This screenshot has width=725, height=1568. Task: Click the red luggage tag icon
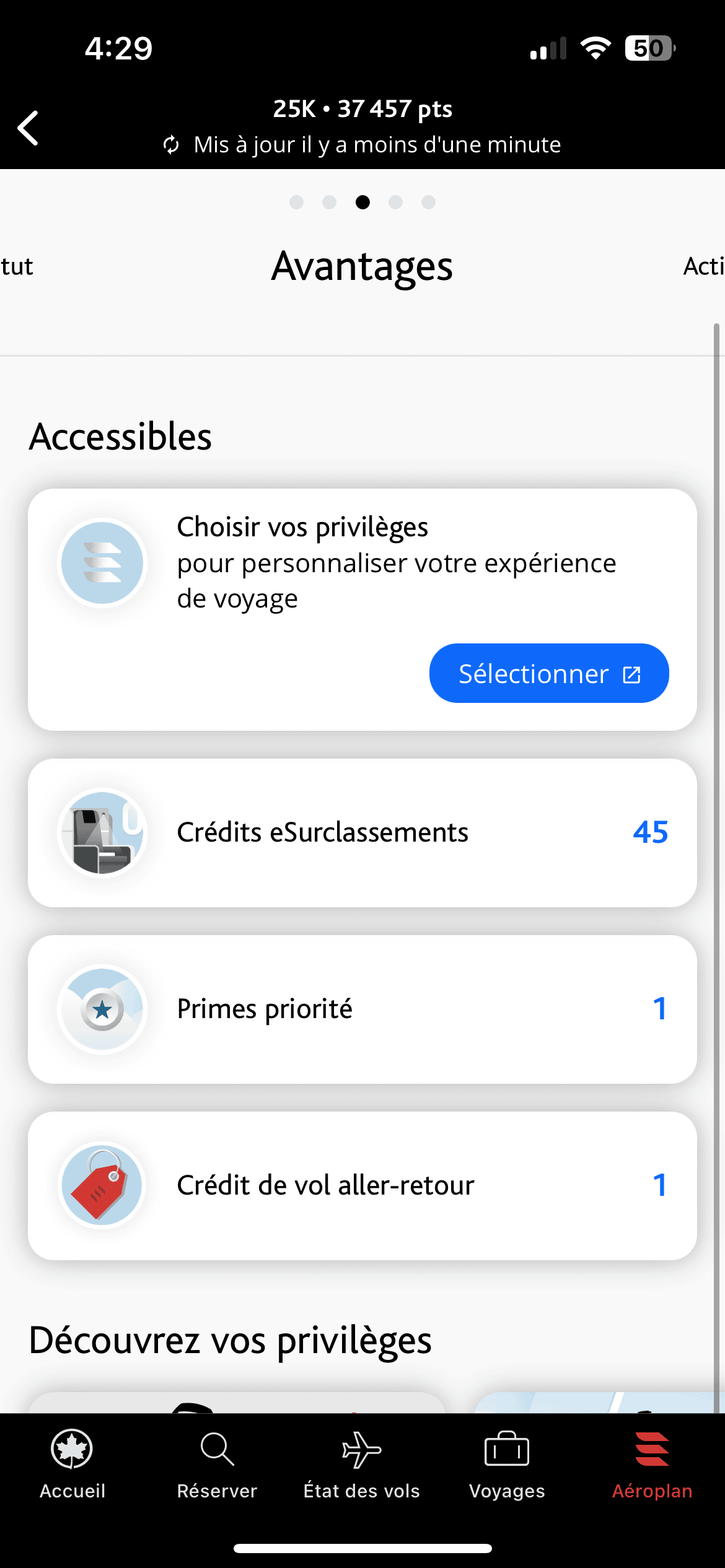tap(102, 1185)
